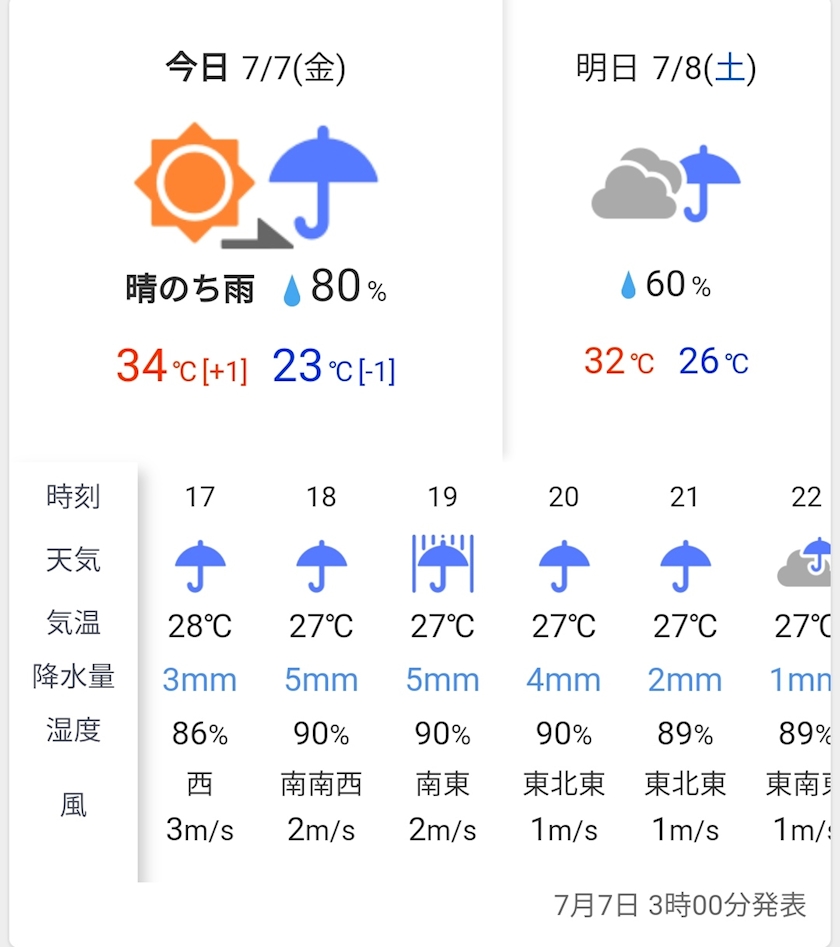
Task: Open today's 7/7 forecast card
Action: pos(256,230)
